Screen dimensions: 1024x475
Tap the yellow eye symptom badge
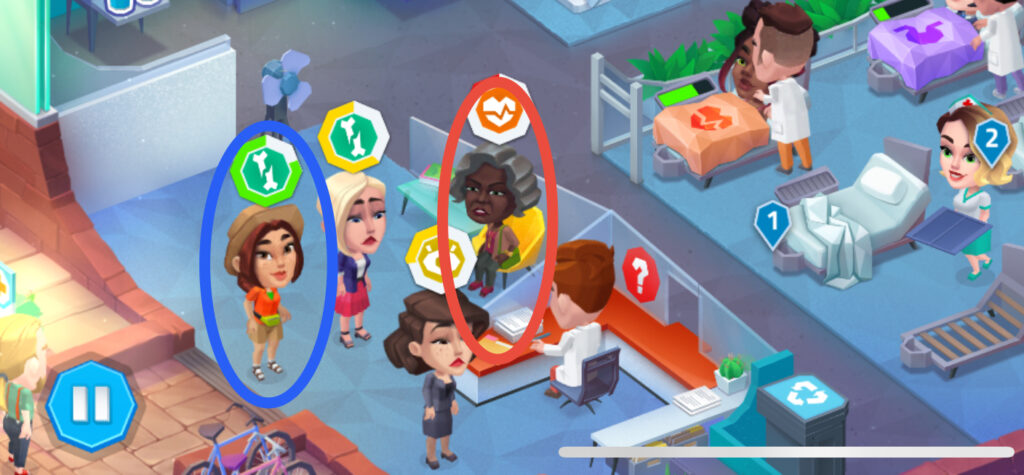440,258
